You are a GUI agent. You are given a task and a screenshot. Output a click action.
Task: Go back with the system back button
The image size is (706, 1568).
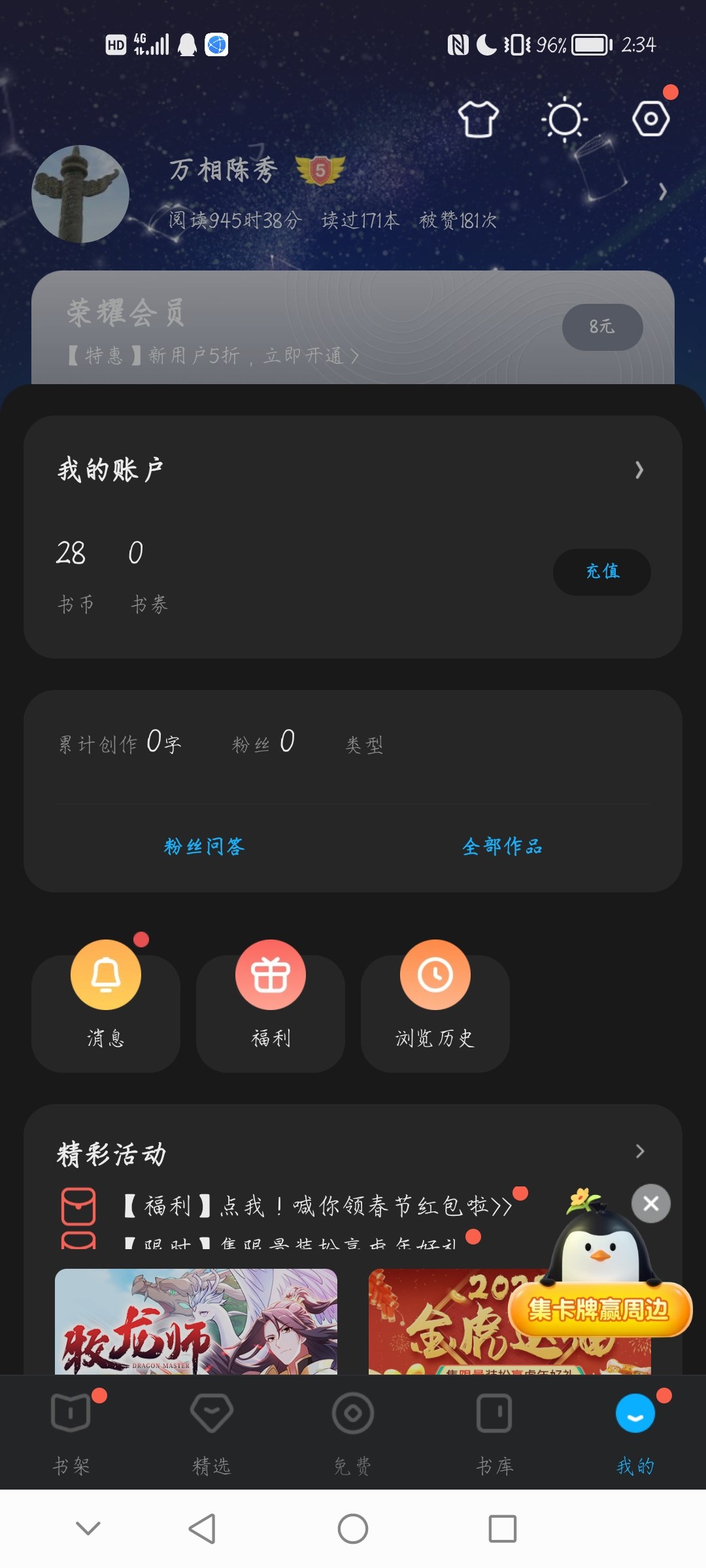pyautogui.click(x=202, y=1529)
